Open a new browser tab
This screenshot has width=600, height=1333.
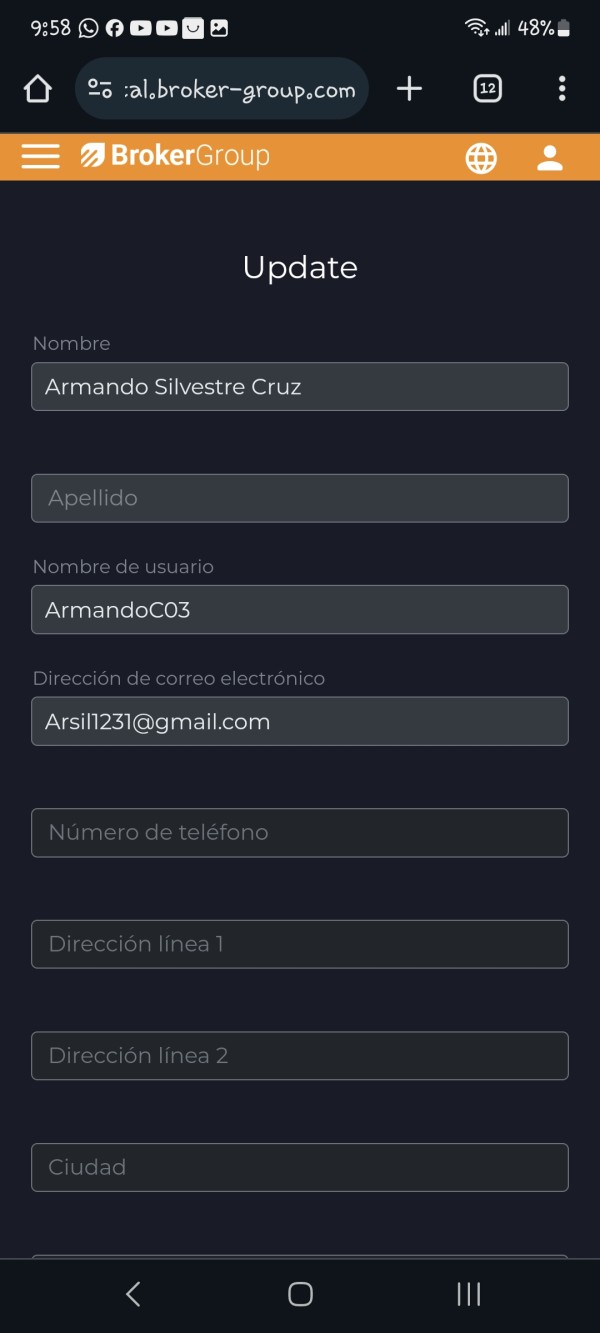[409, 89]
